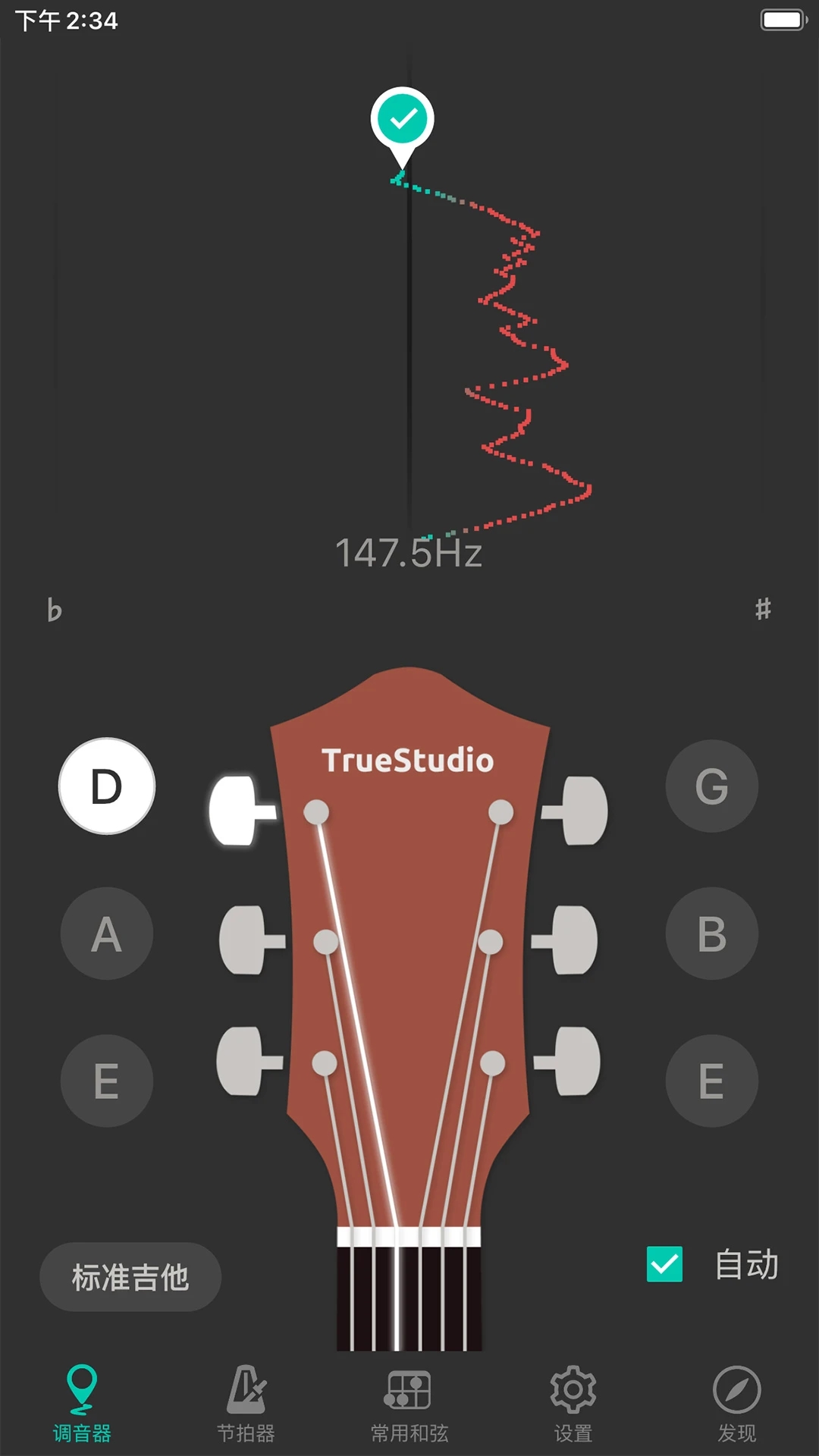Open the 发现 discover tab
Image resolution: width=819 pixels, height=1456 pixels.
click(736, 1403)
